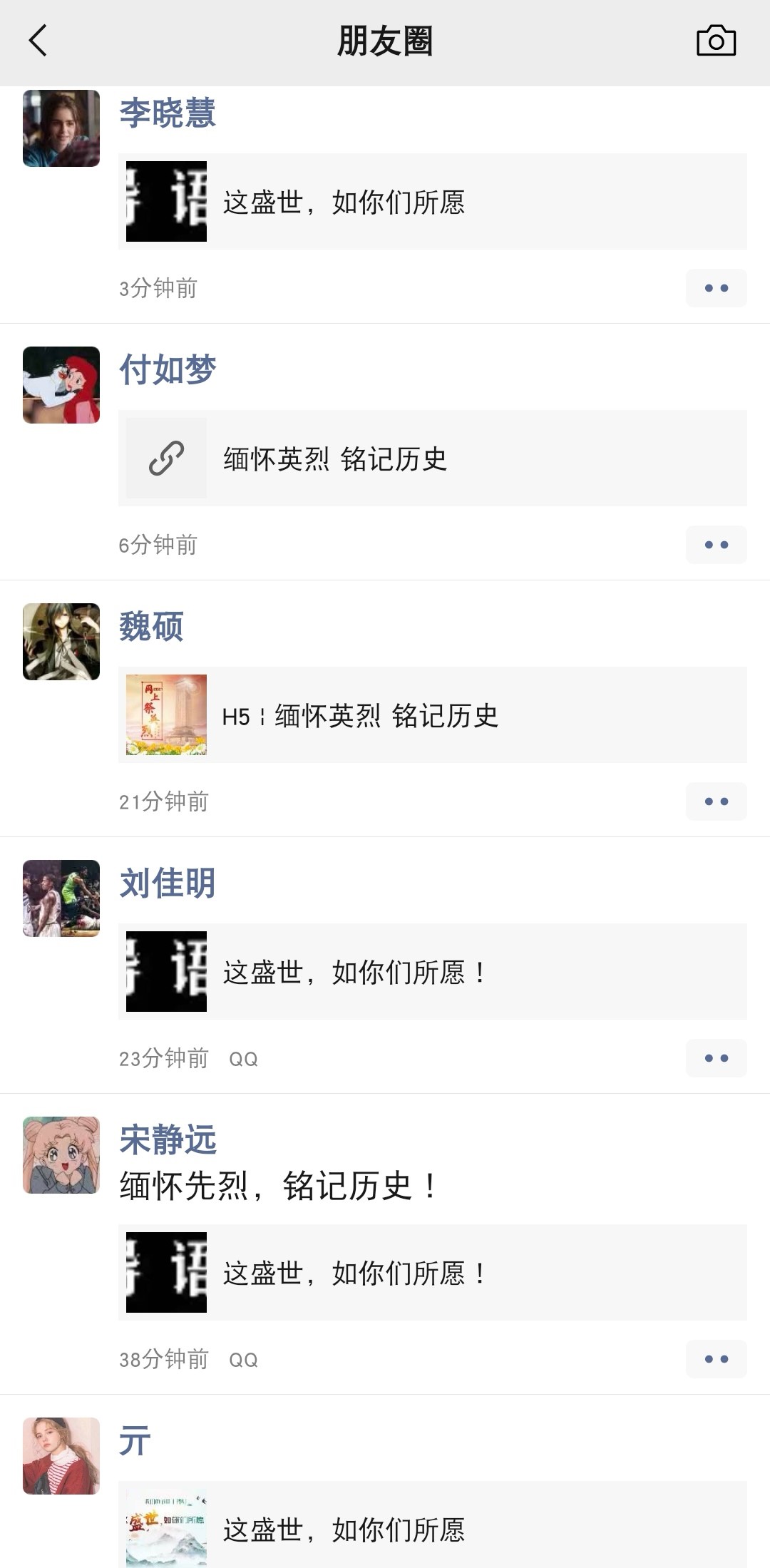This screenshot has height=1568, width=770.
Task: Open the H5 缅怀英烈 铭记历史 link card
Action: [x=432, y=715]
